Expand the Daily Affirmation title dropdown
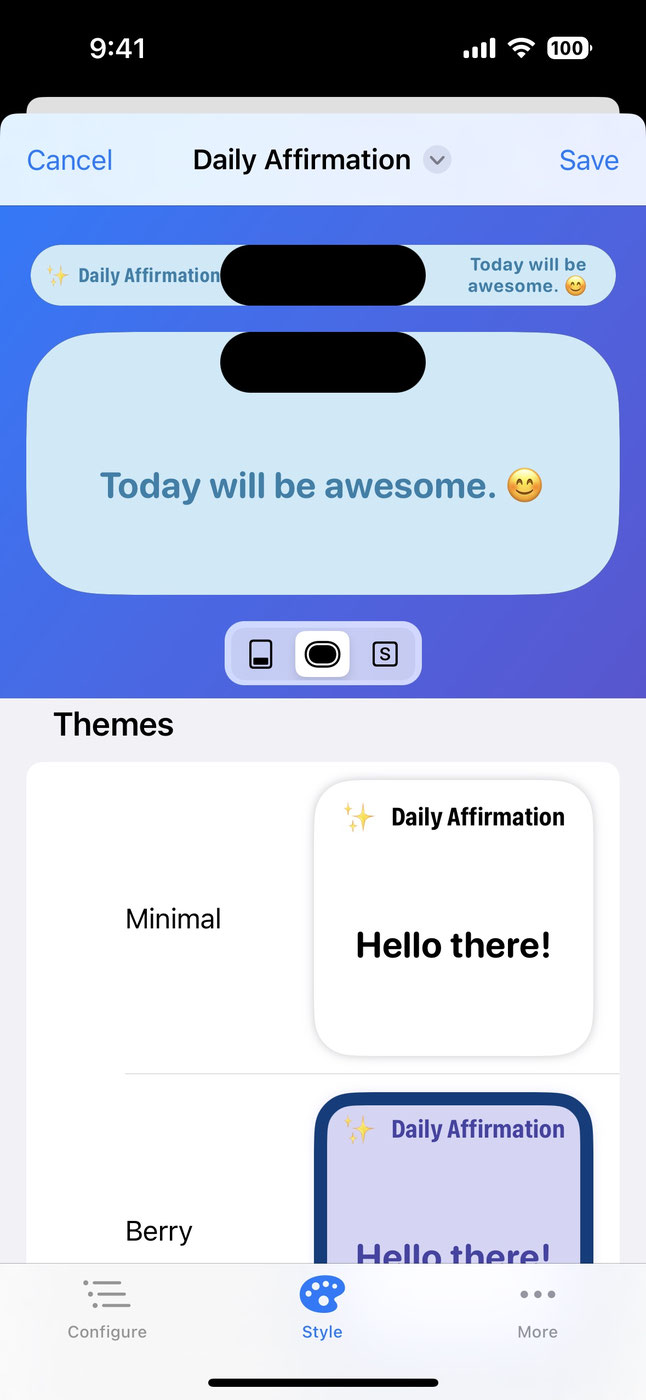 tap(436, 160)
